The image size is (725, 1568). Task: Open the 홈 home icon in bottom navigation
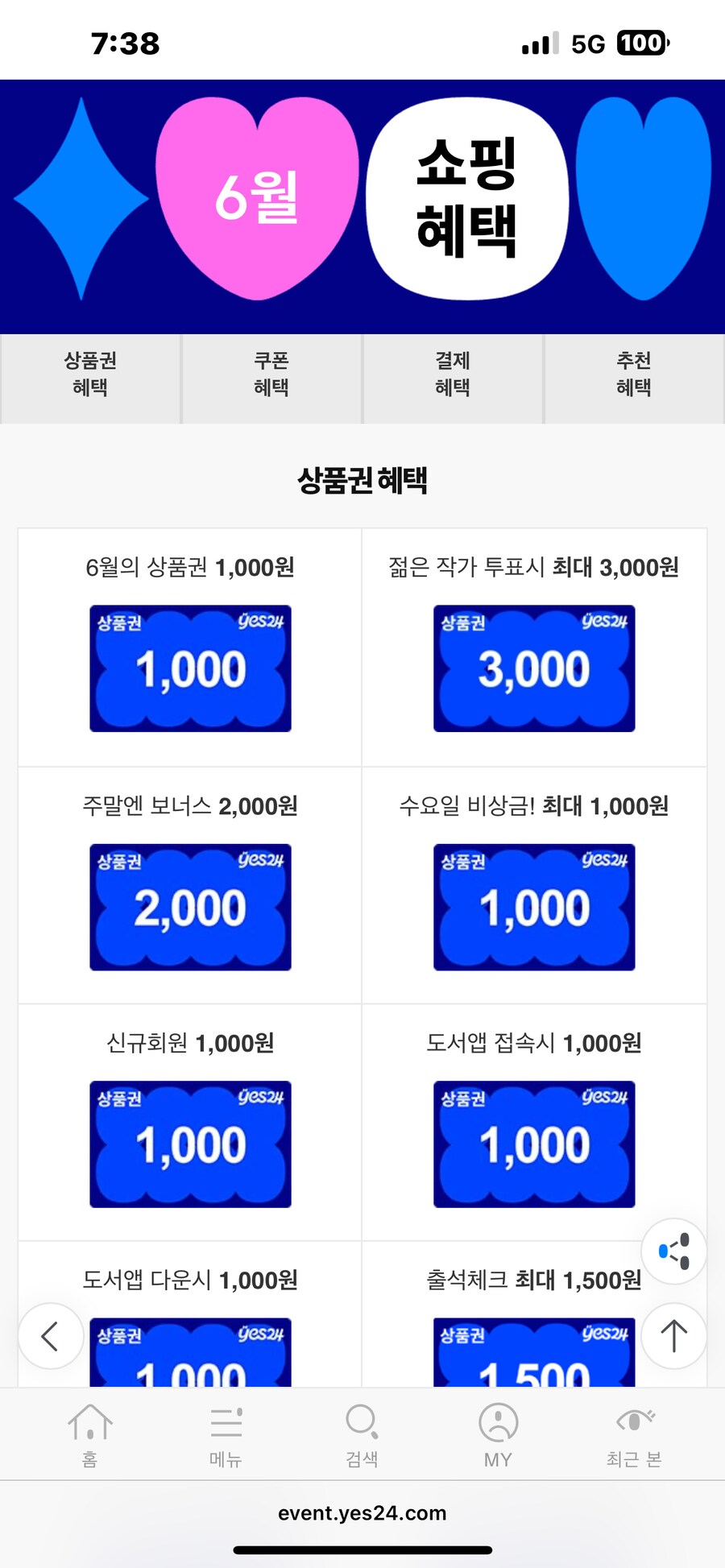[89, 1434]
